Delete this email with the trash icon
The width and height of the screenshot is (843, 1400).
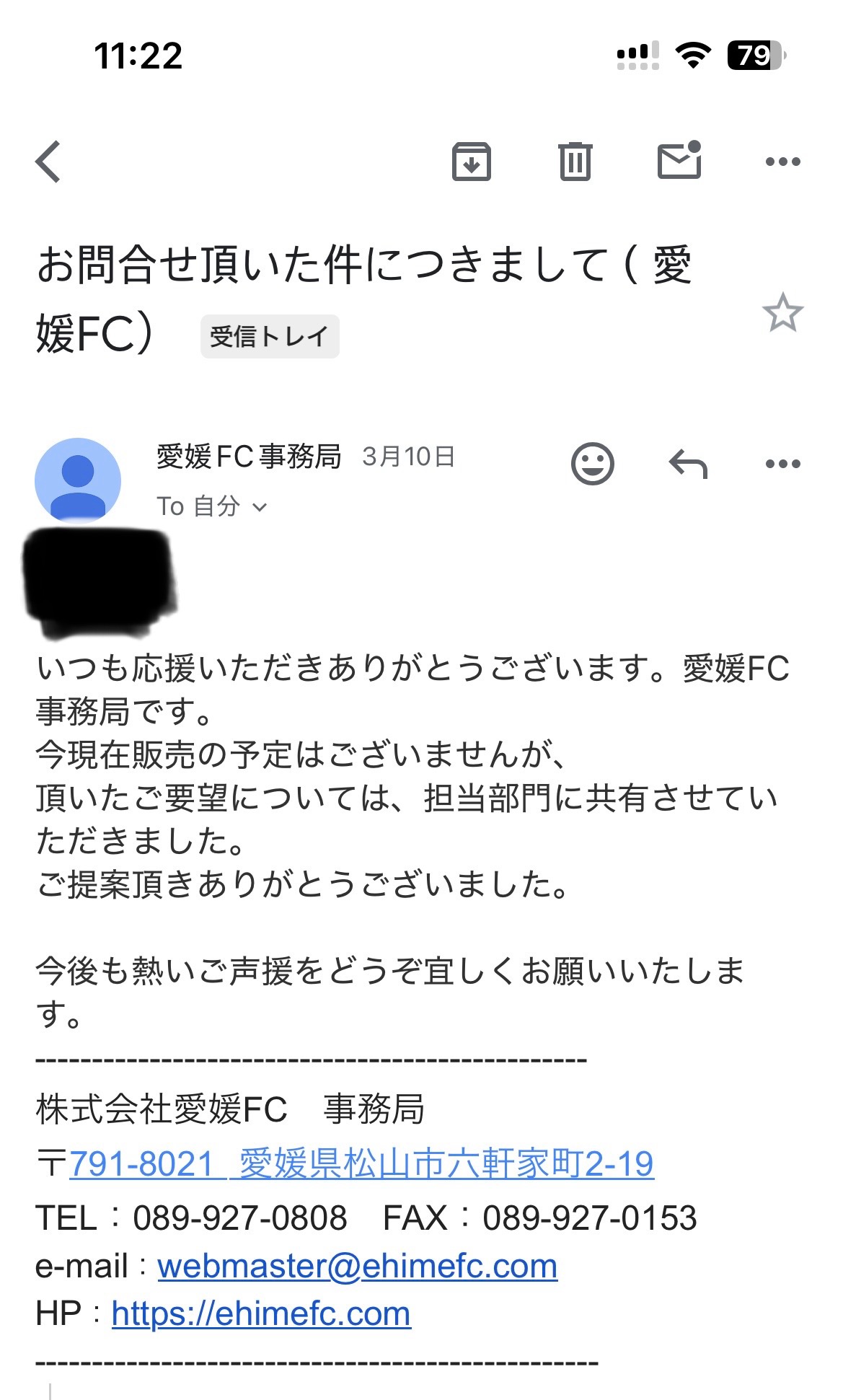[x=575, y=162]
